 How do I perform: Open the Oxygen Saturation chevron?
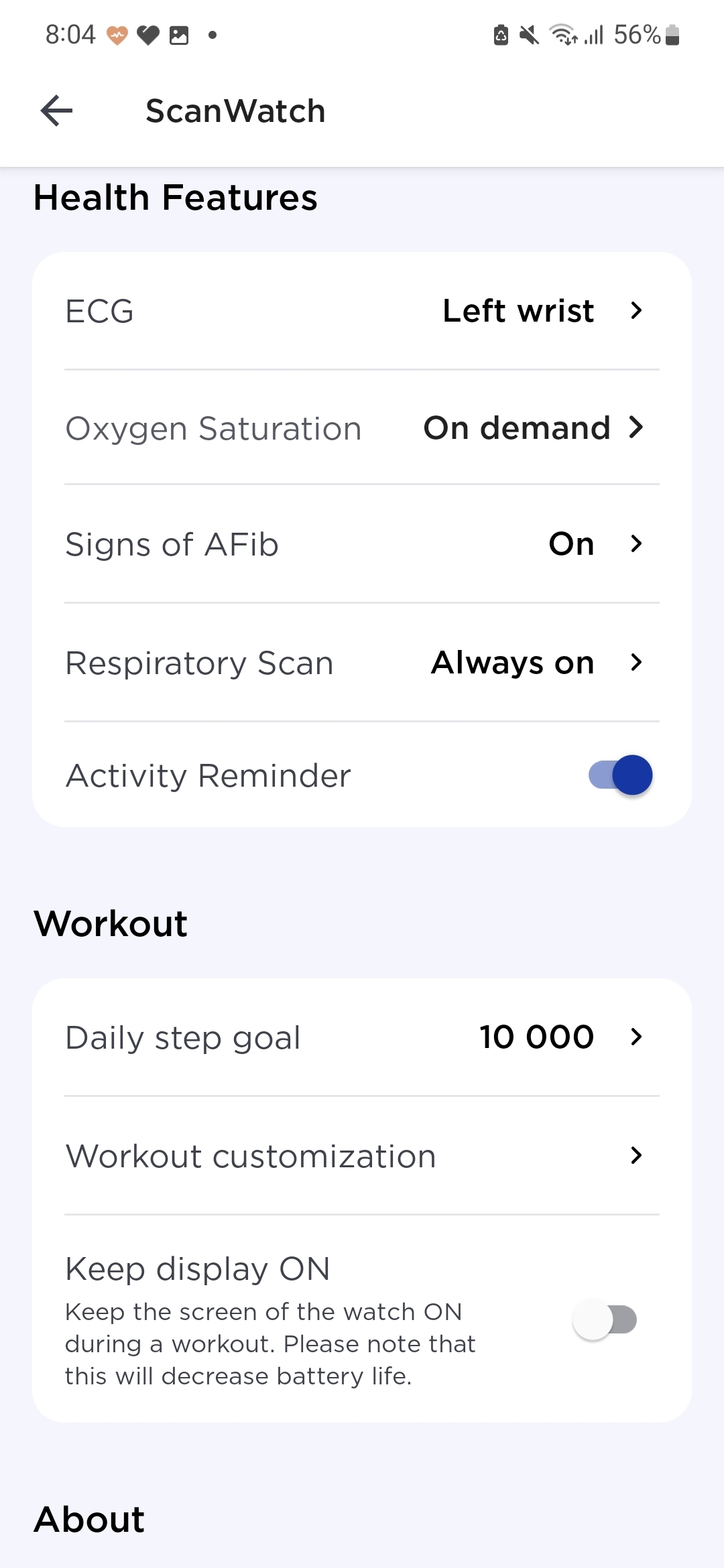click(x=636, y=428)
